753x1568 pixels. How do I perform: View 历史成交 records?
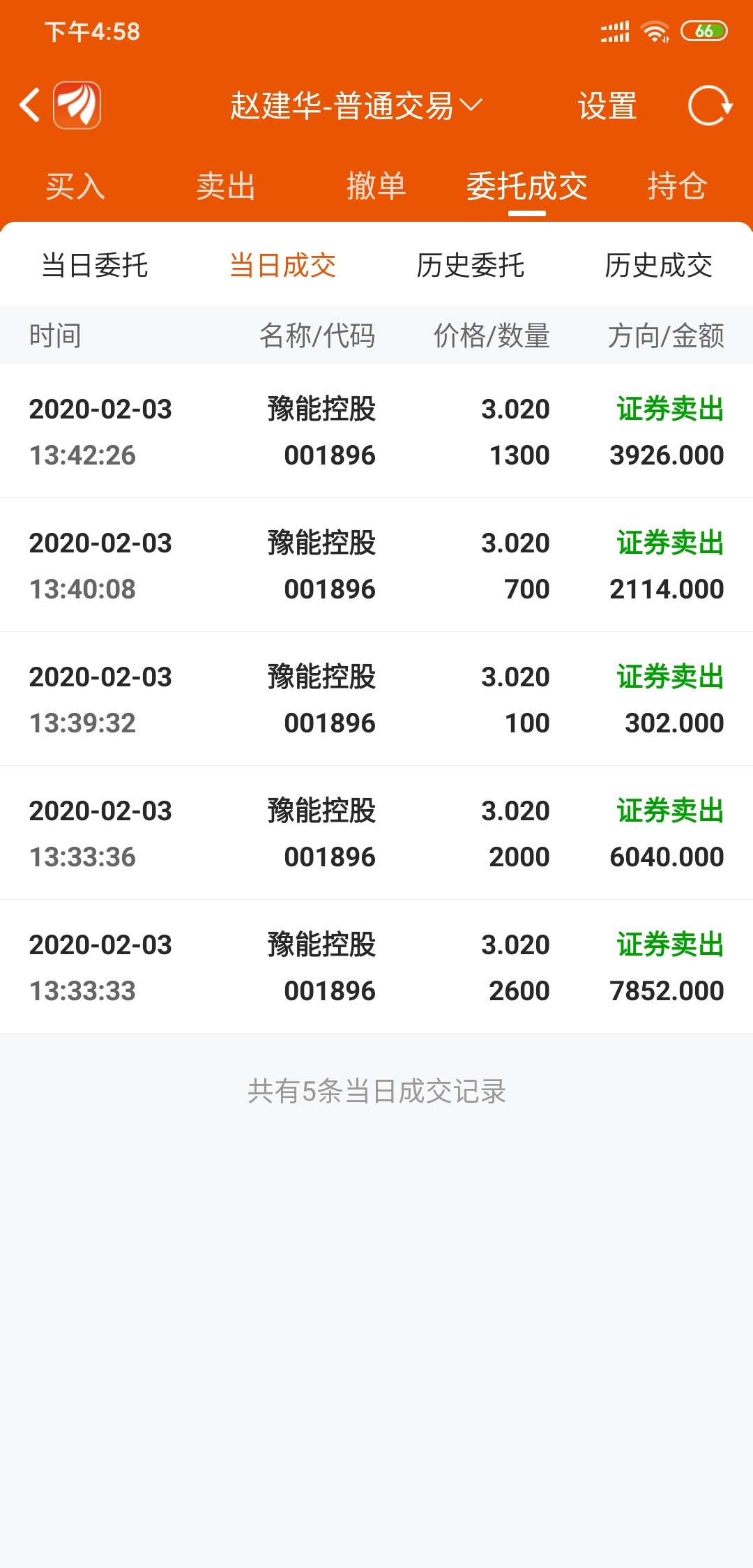coord(659,265)
